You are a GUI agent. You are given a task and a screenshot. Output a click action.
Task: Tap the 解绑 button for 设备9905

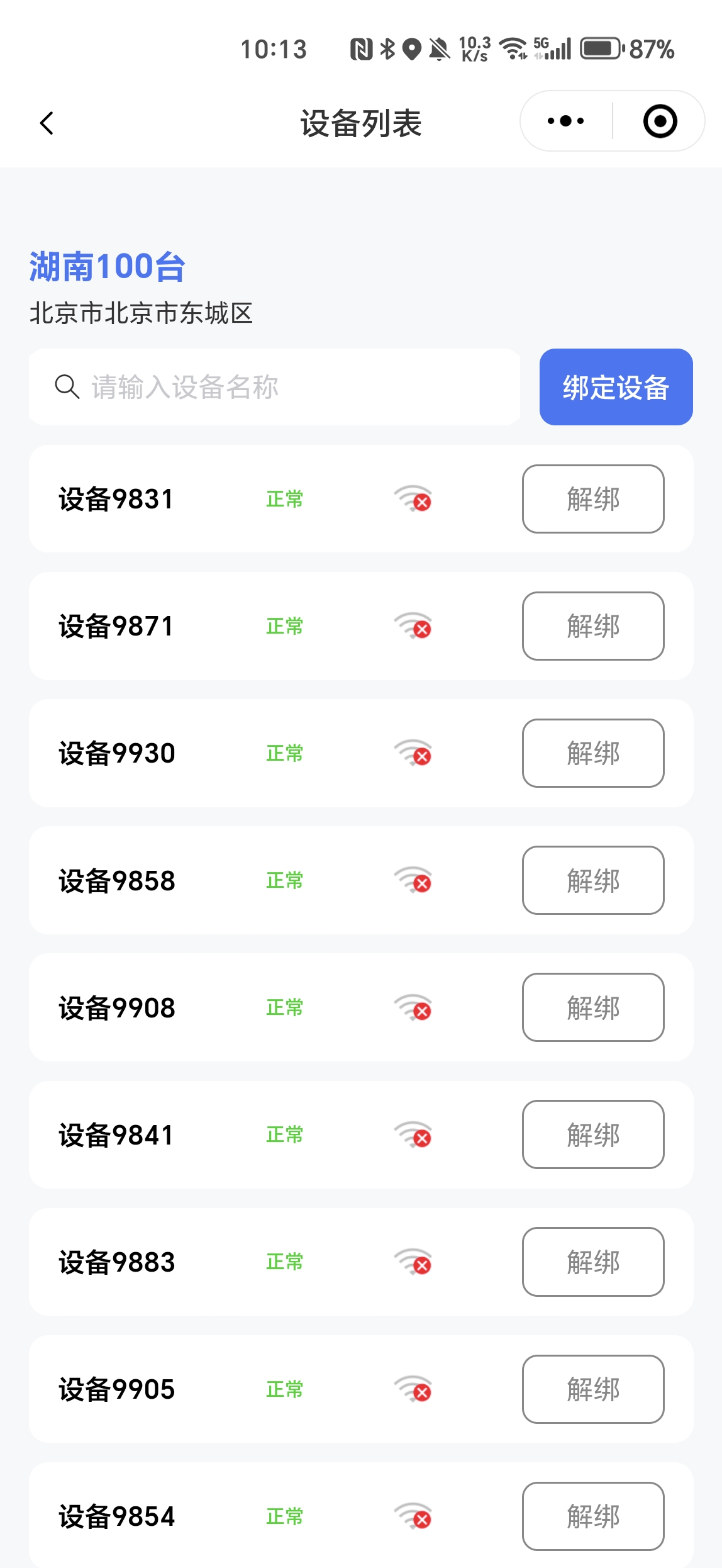pyautogui.click(x=593, y=1389)
